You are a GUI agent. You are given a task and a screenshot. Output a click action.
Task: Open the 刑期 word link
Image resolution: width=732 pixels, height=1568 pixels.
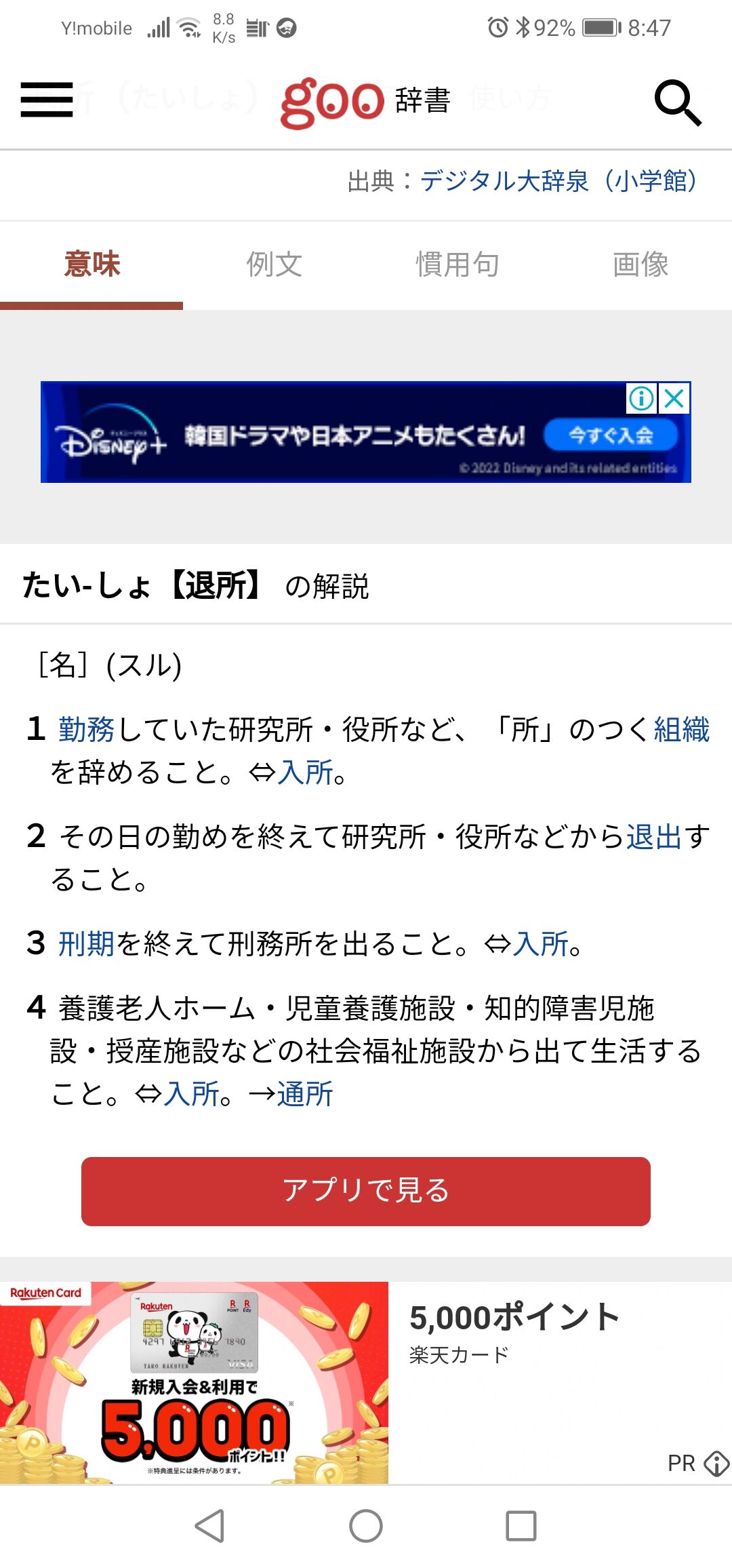click(x=86, y=943)
